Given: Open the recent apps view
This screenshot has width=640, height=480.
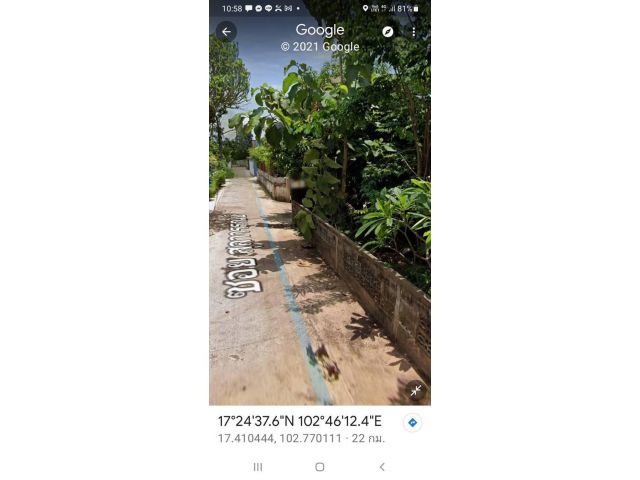Looking at the screenshot, I should 258,466.
